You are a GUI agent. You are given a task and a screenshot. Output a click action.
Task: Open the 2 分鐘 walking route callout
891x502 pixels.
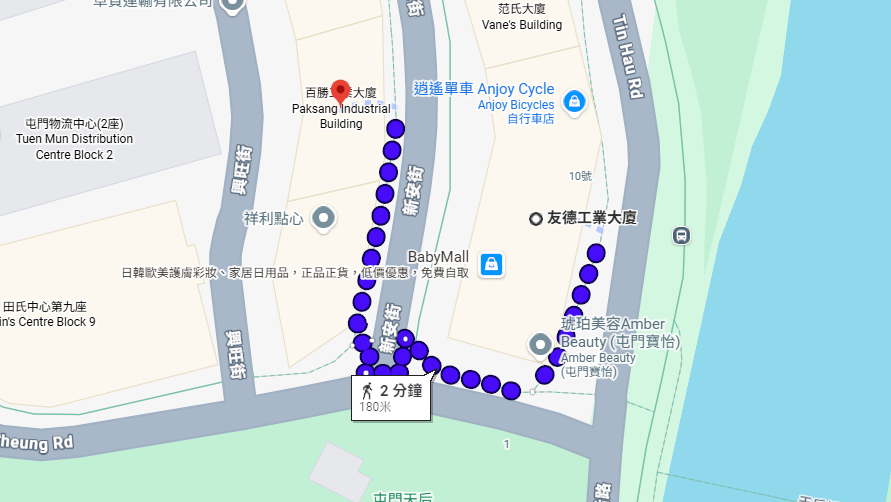pyautogui.click(x=391, y=397)
